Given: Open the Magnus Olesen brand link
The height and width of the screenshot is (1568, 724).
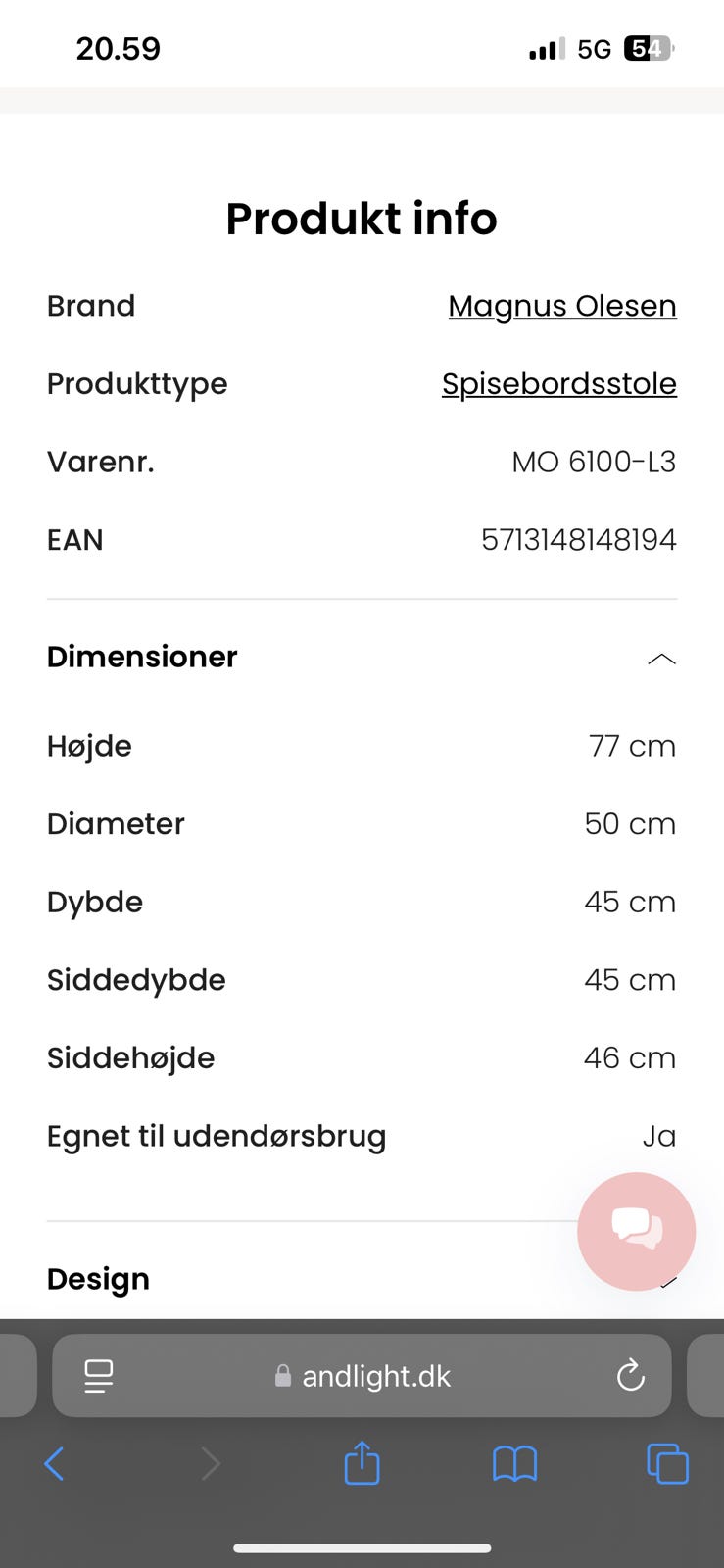Looking at the screenshot, I should pos(561,306).
